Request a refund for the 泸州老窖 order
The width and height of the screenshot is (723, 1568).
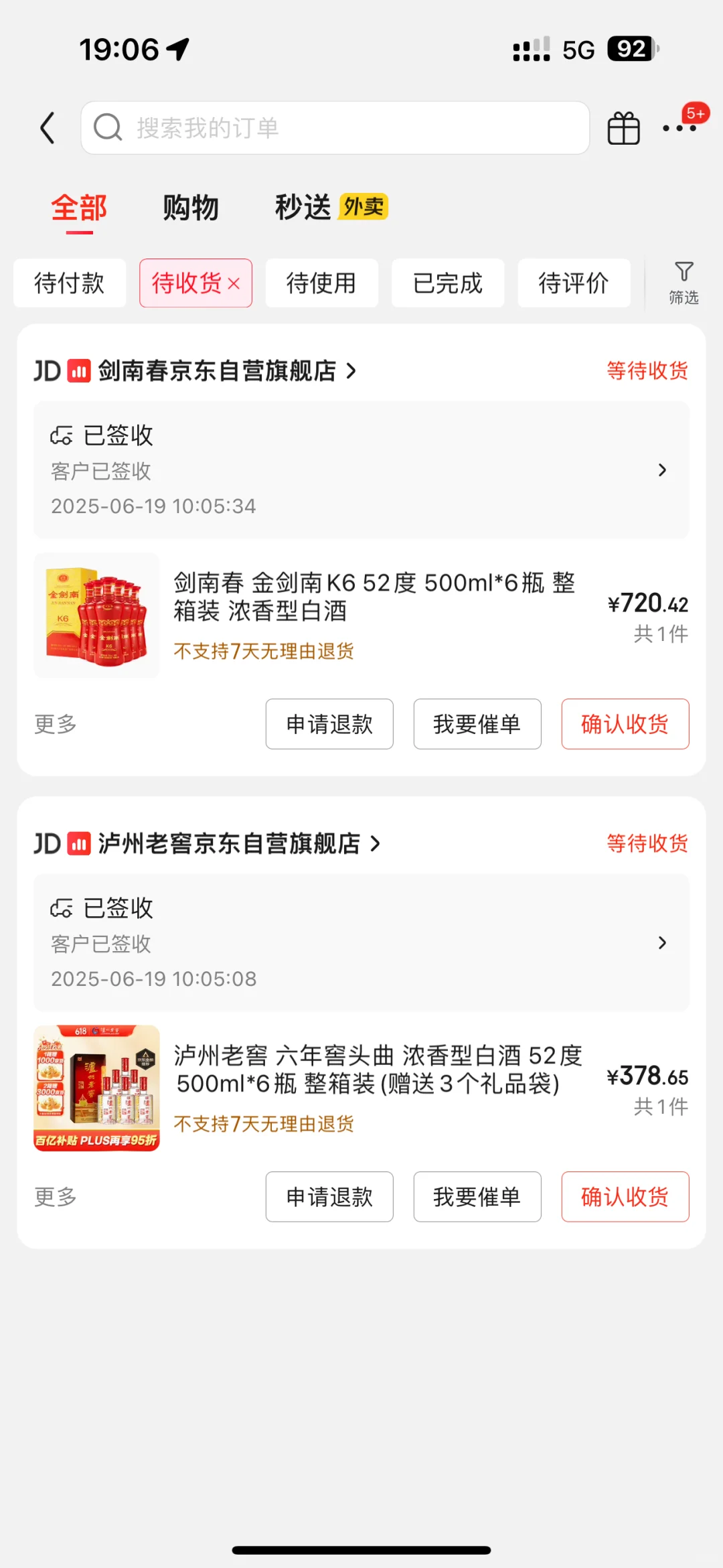coord(329,1197)
